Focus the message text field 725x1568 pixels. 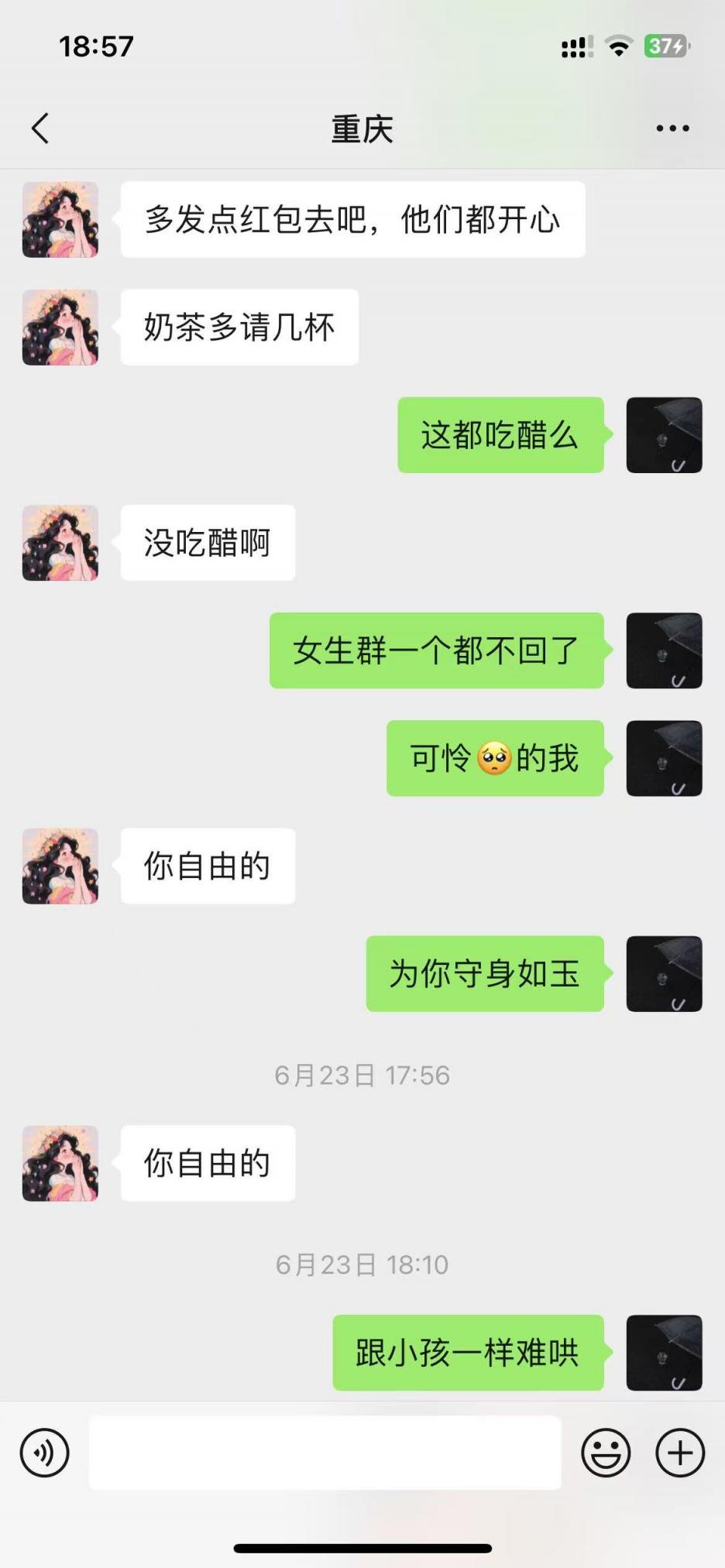[x=325, y=1453]
